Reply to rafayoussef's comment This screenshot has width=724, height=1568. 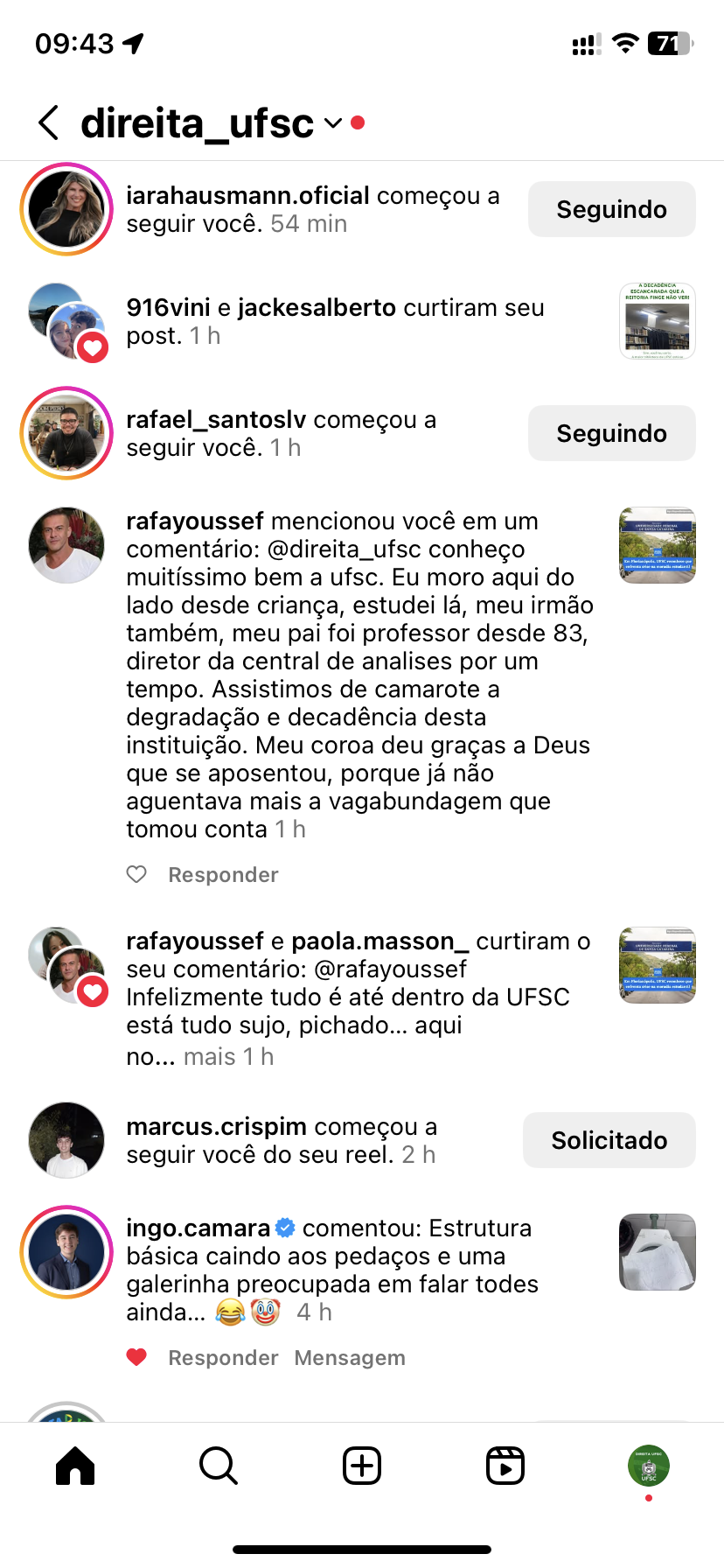[x=223, y=874]
